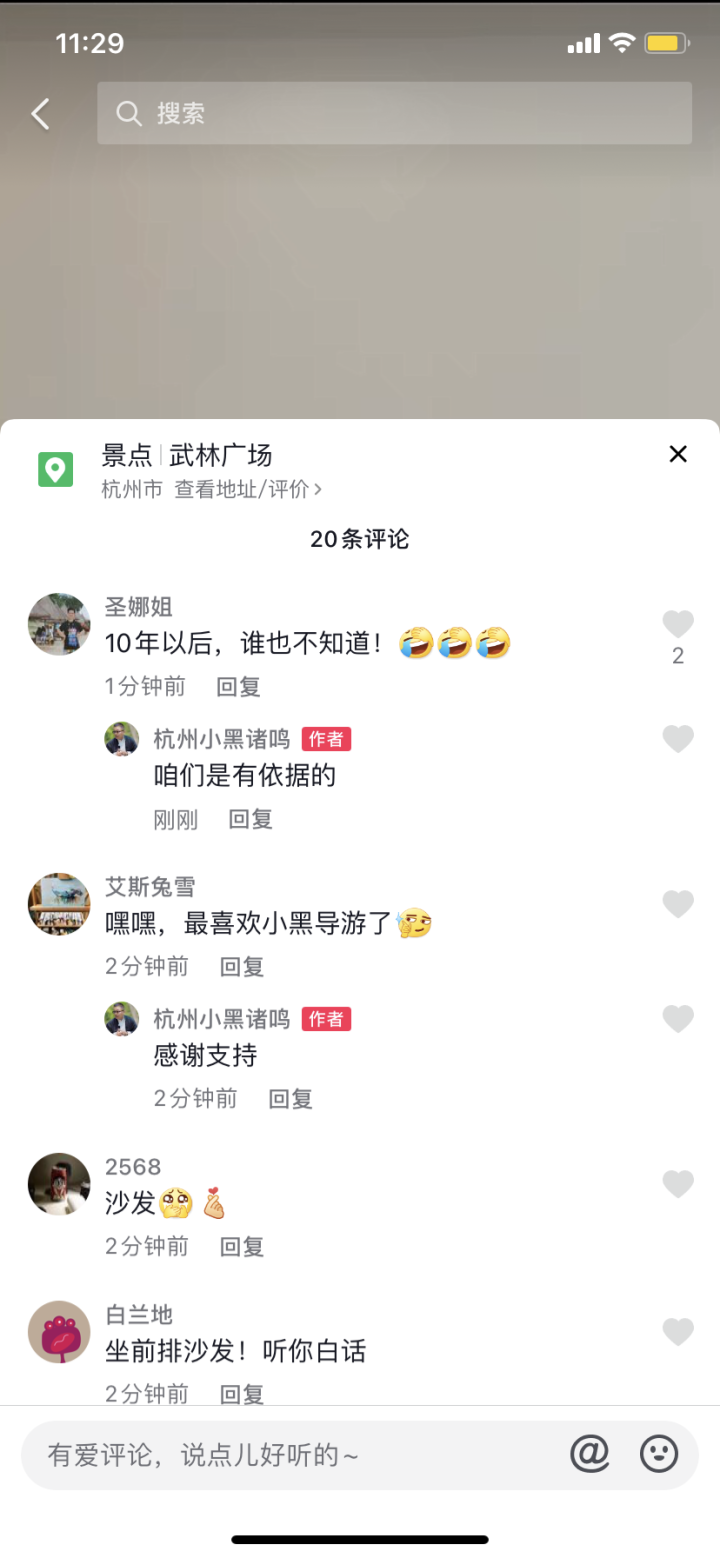Tap the 搜索 search field

pyautogui.click(x=394, y=113)
